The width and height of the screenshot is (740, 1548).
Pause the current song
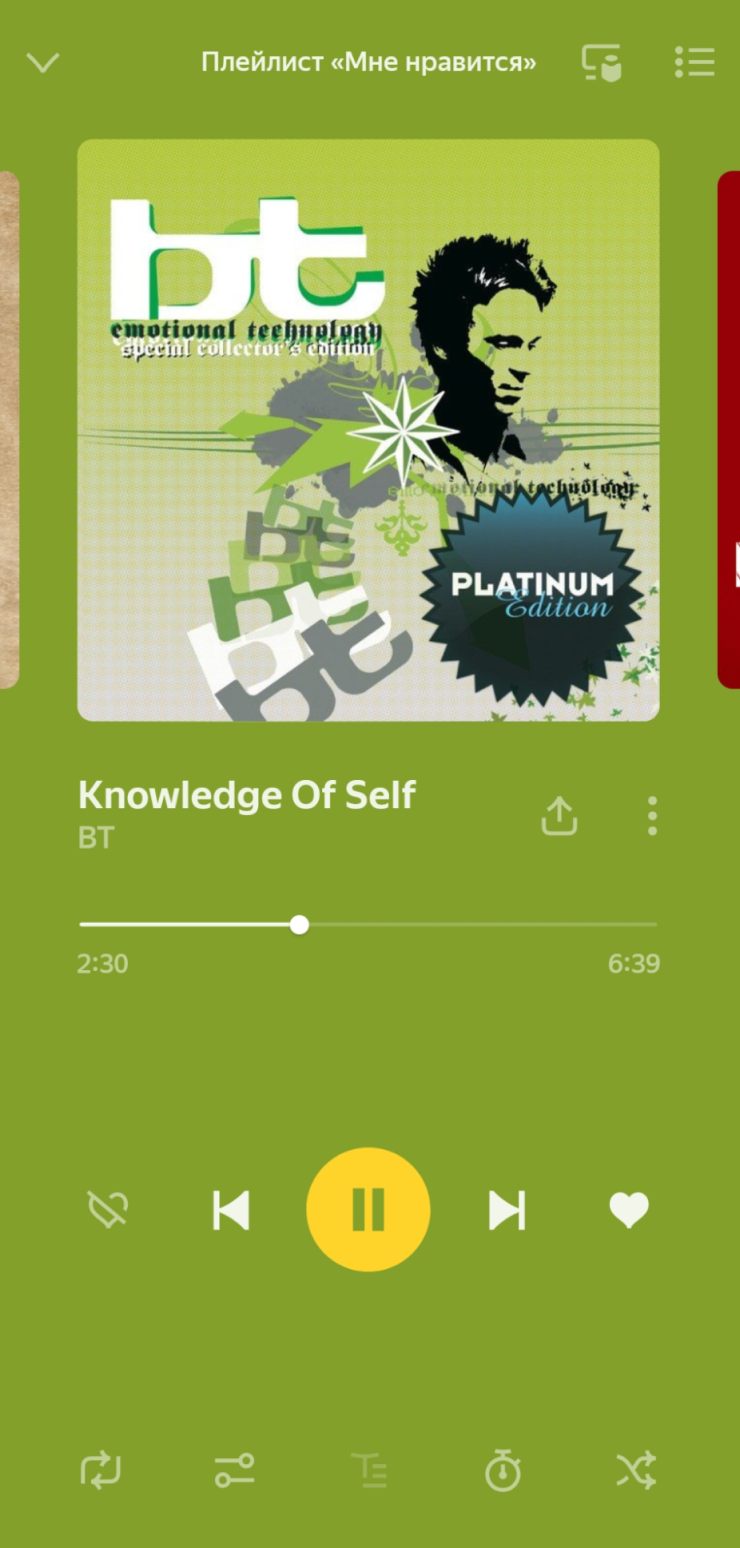368,1210
